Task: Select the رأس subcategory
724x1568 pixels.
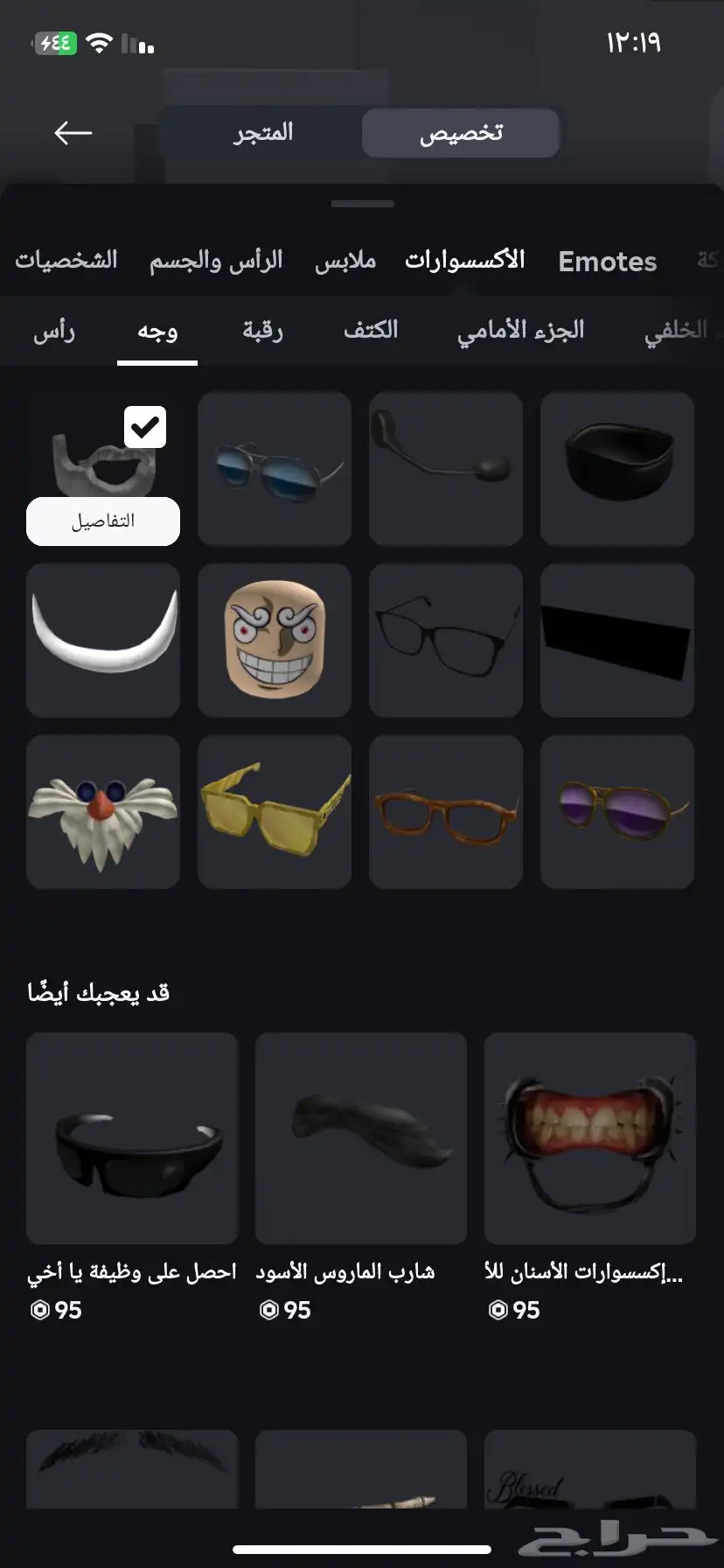Action: tap(54, 331)
